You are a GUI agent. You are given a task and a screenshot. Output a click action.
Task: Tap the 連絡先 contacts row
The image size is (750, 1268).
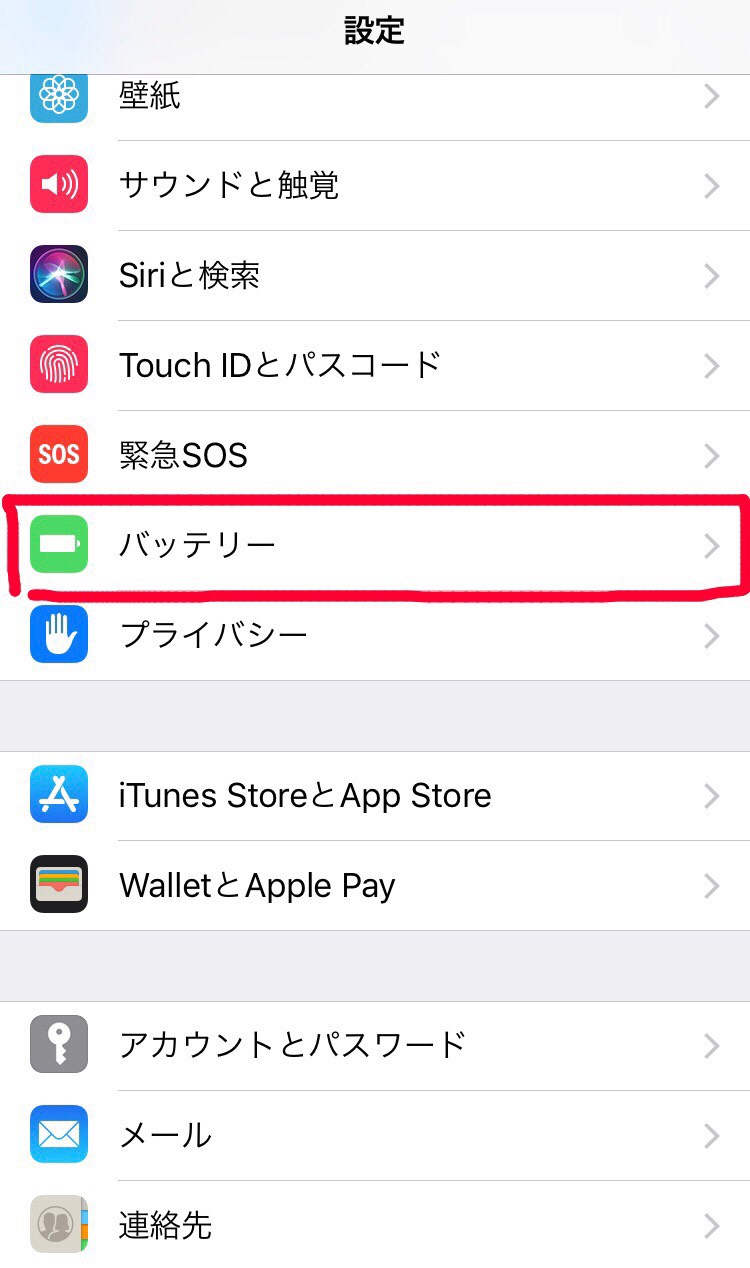(375, 1225)
